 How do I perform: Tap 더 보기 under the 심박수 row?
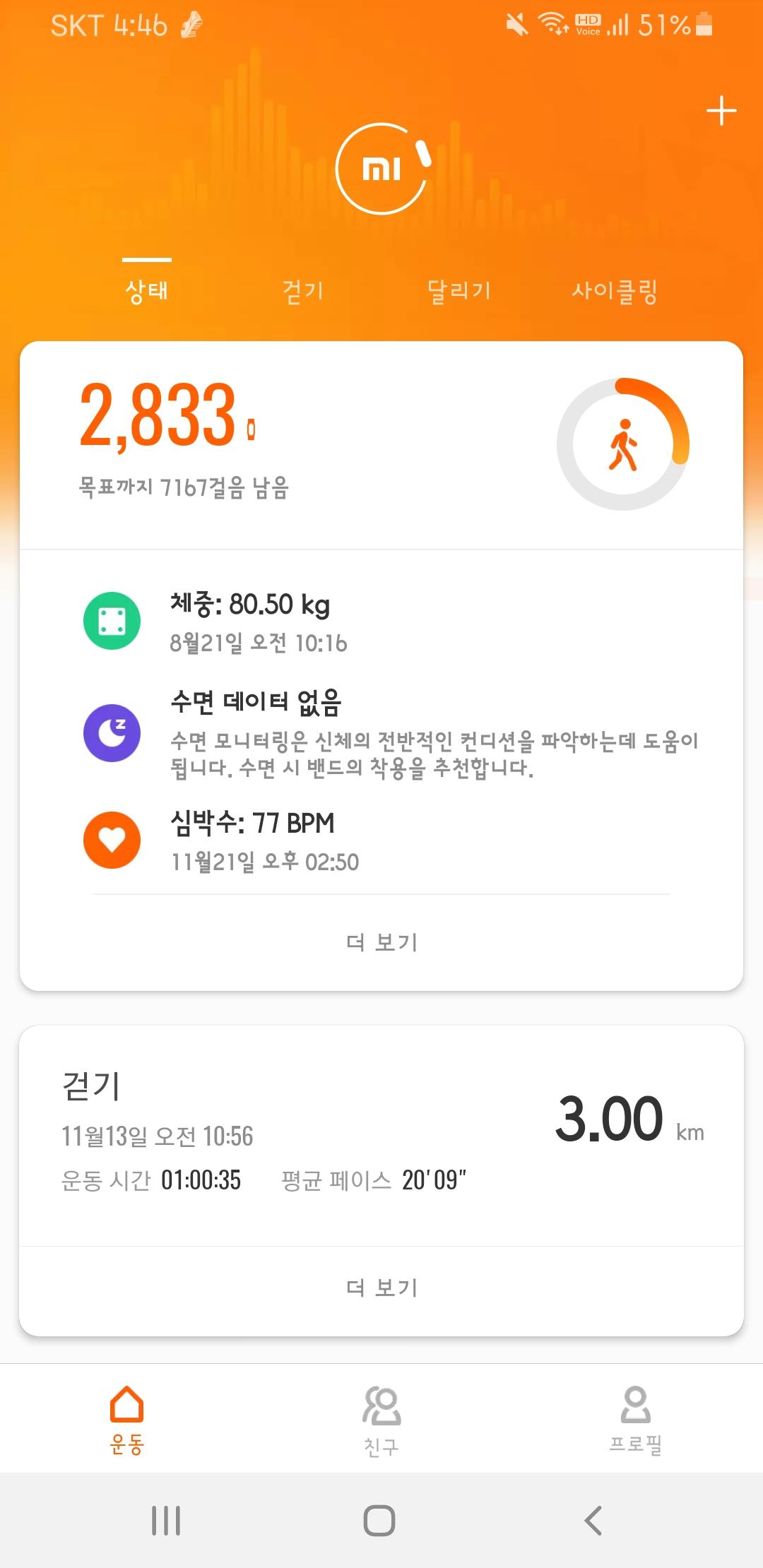pyautogui.click(x=381, y=942)
